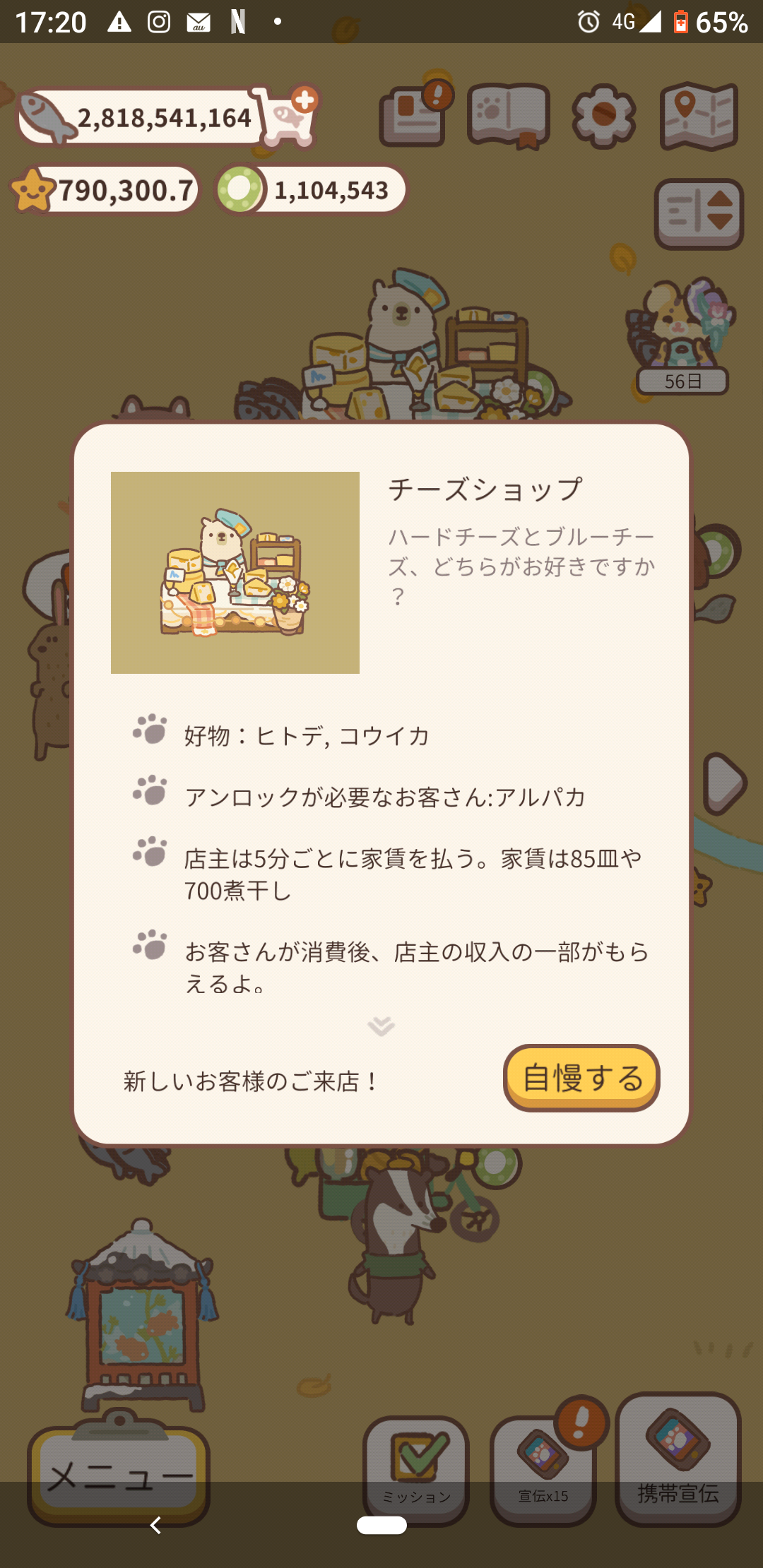Tap the 宣伝x15 button
763x1568 pixels.
click(543, 1469)
